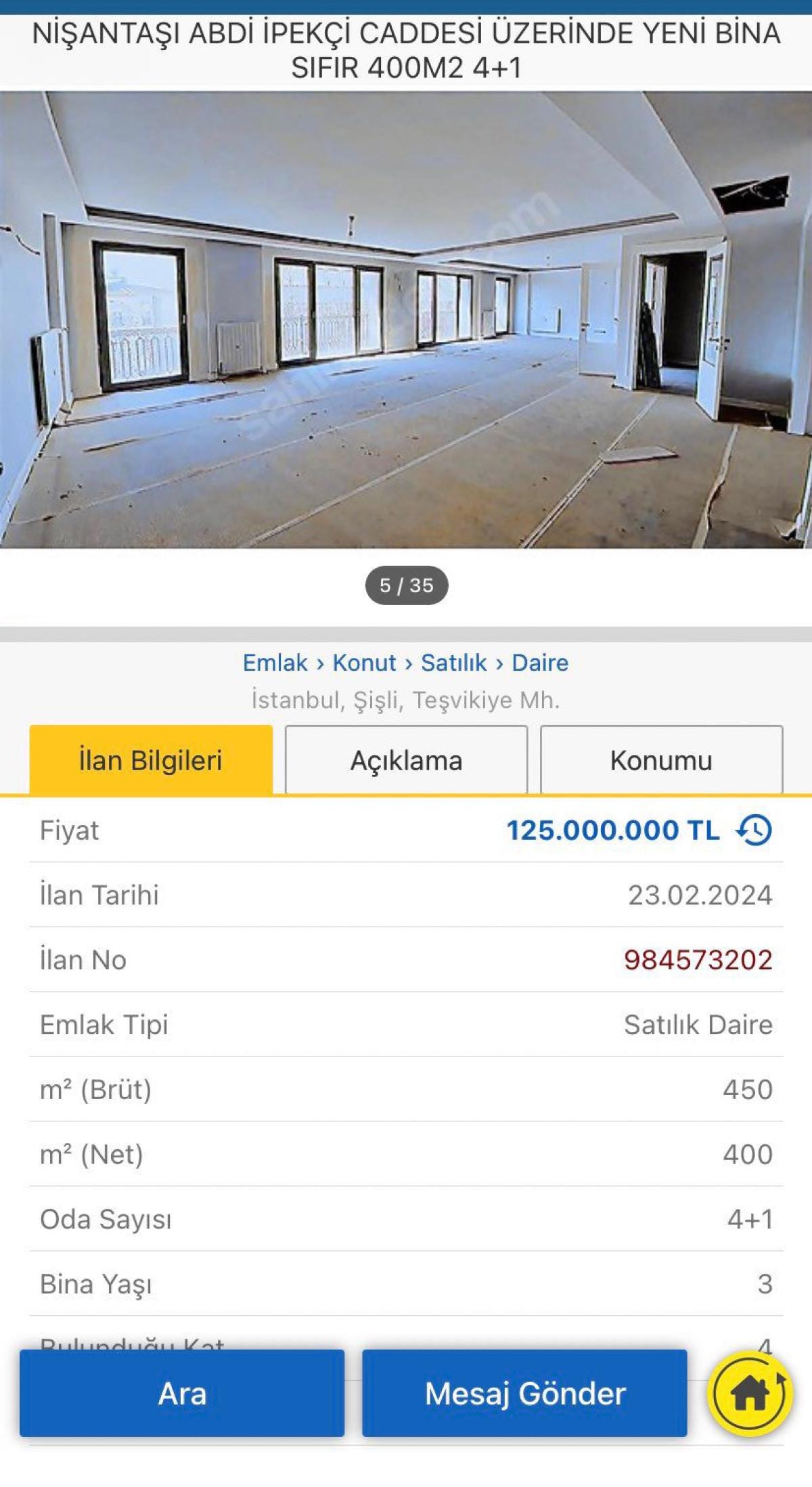Tap Mesaj Gönder to message the seller
Image resolution: width=812 pixels, height=1487 pixels.
click(524, 1394)
